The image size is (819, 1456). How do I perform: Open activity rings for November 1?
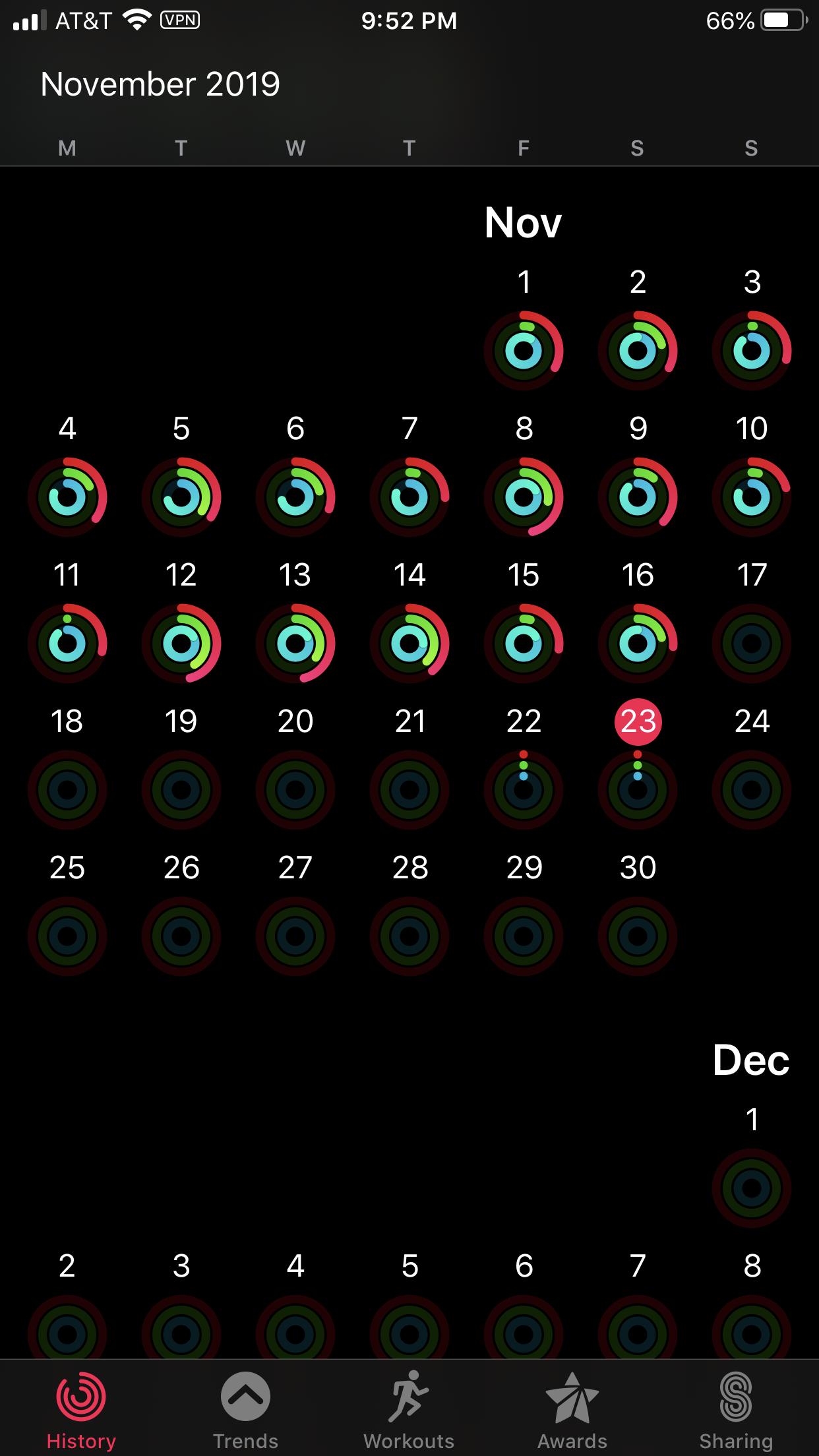(524, 350)
